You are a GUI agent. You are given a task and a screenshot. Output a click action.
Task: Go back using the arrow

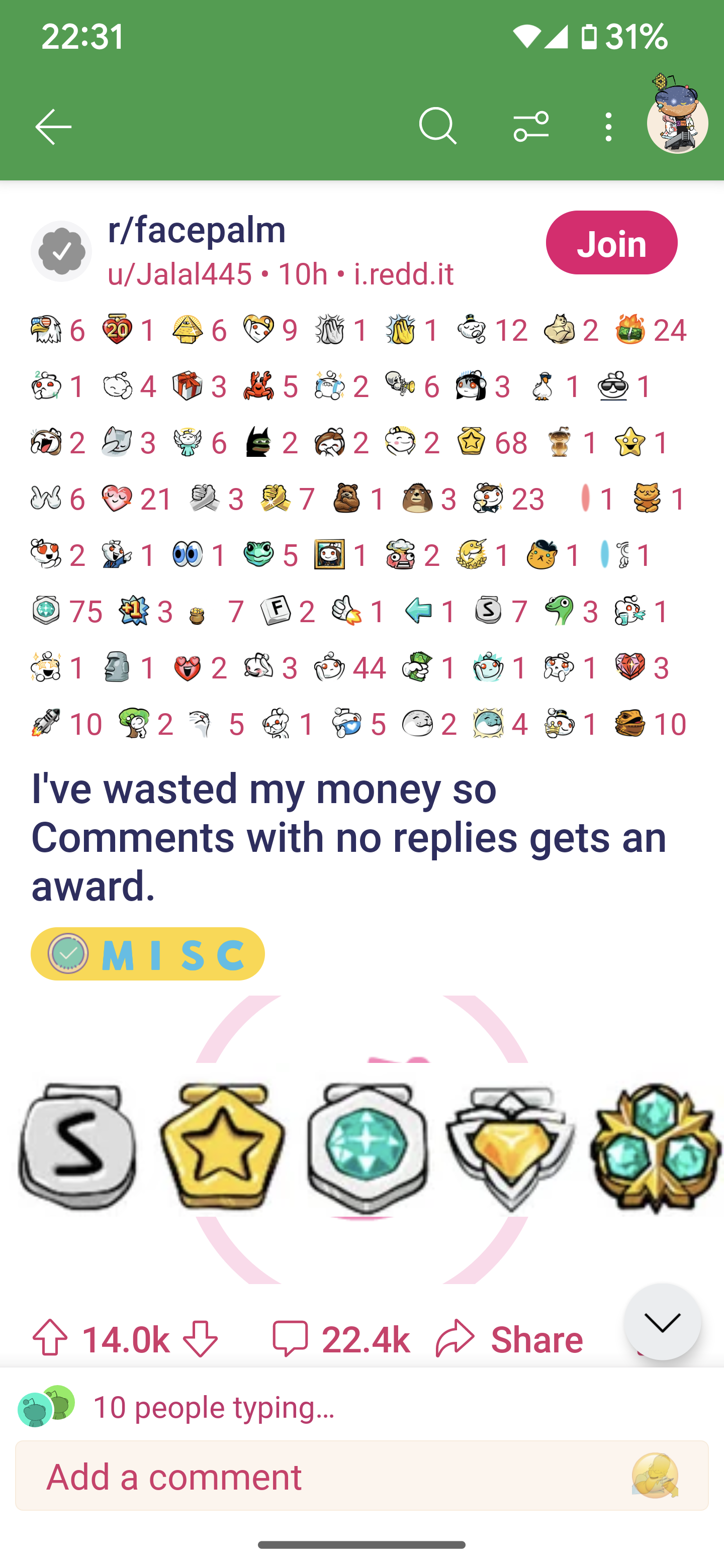(54, 127)
